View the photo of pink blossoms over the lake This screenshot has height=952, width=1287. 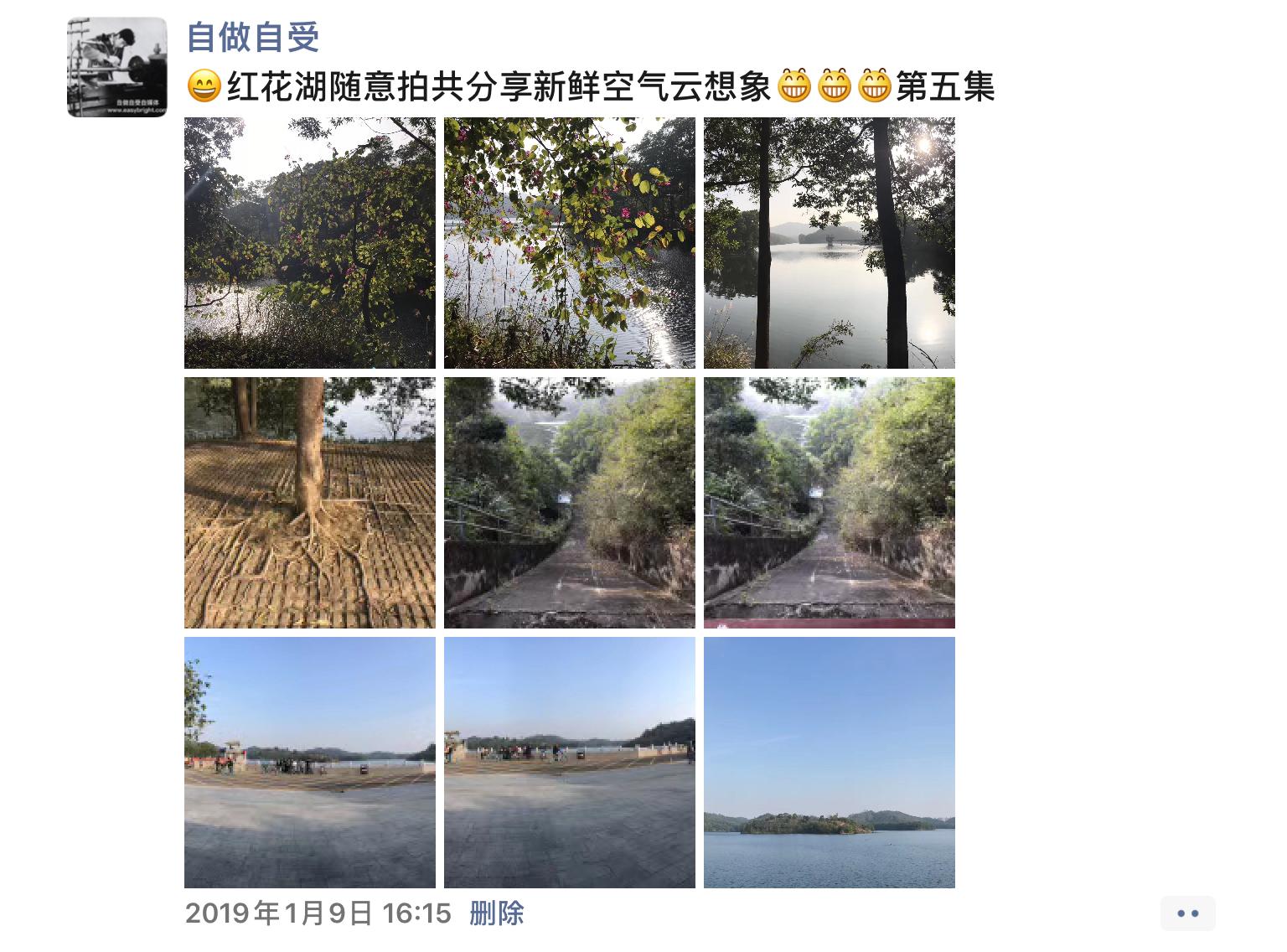(x=569, y=242)
